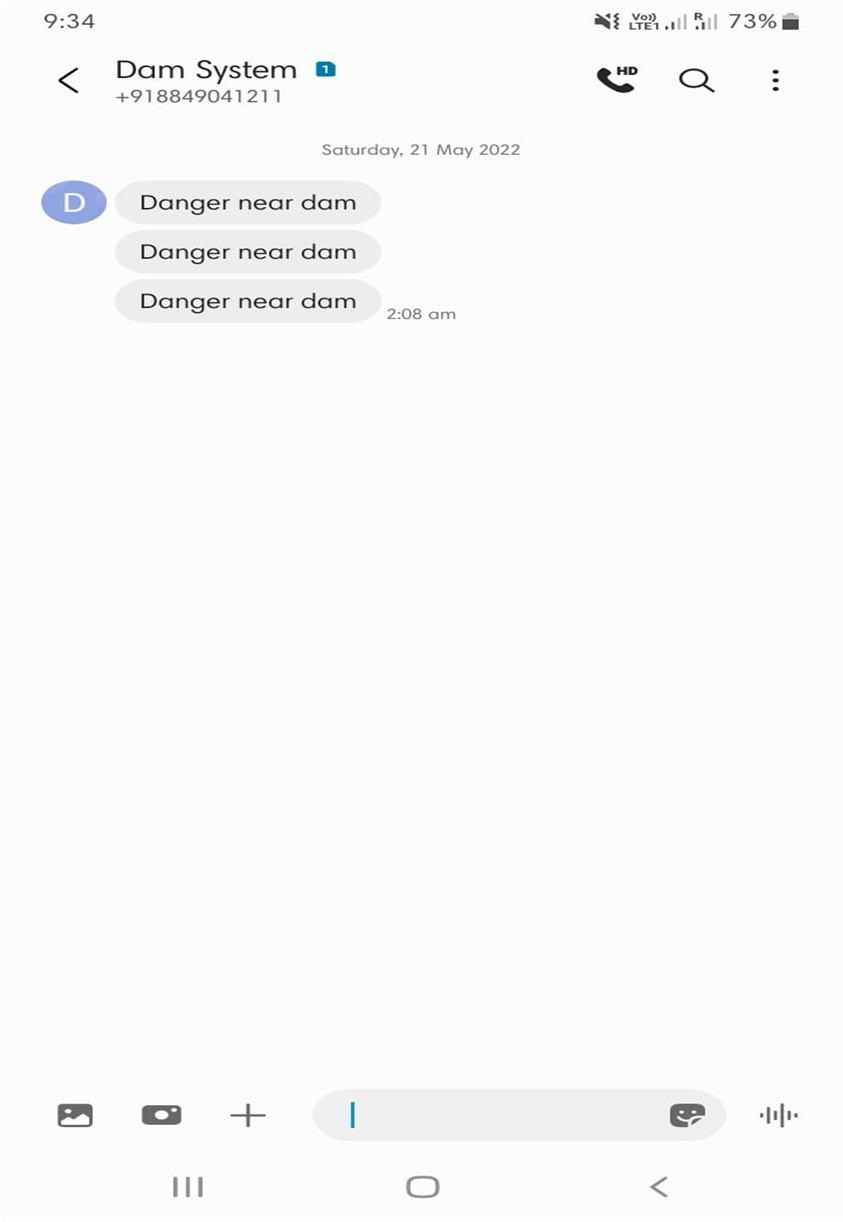Call Dam System with HD voice

pos(616,80)
